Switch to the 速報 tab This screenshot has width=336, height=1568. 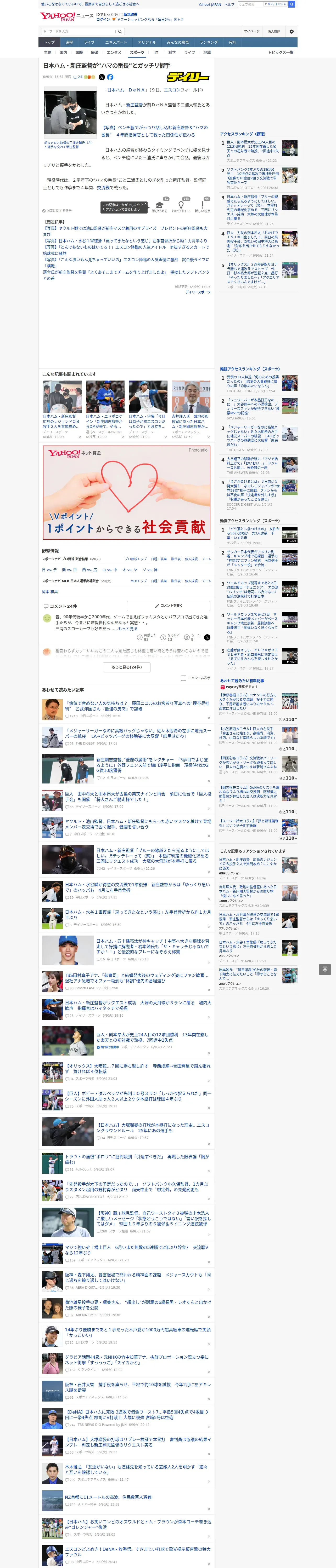coord(69,43)
